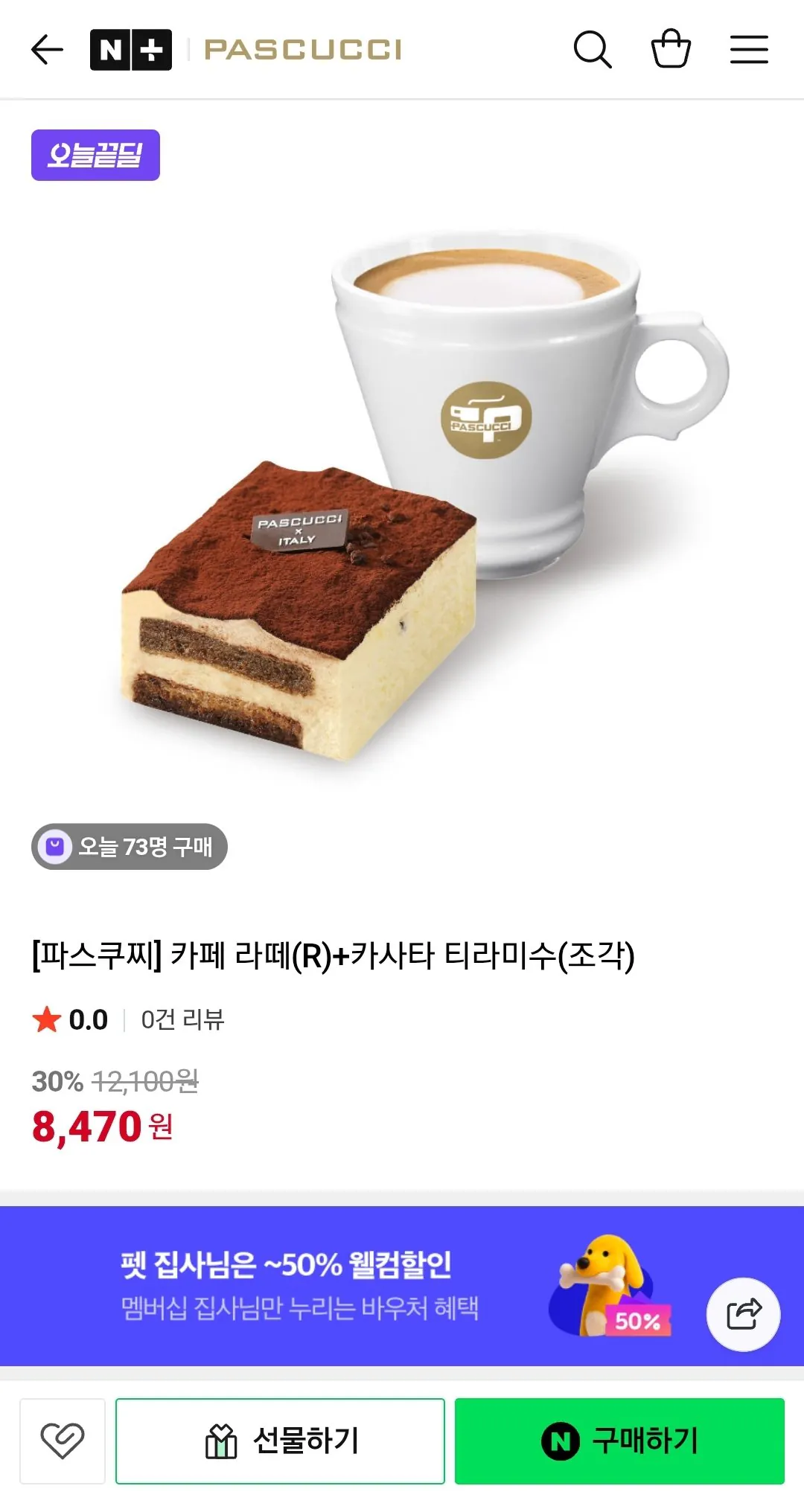
Task: Open the shopping bag icon
Action: click(671, 48)
